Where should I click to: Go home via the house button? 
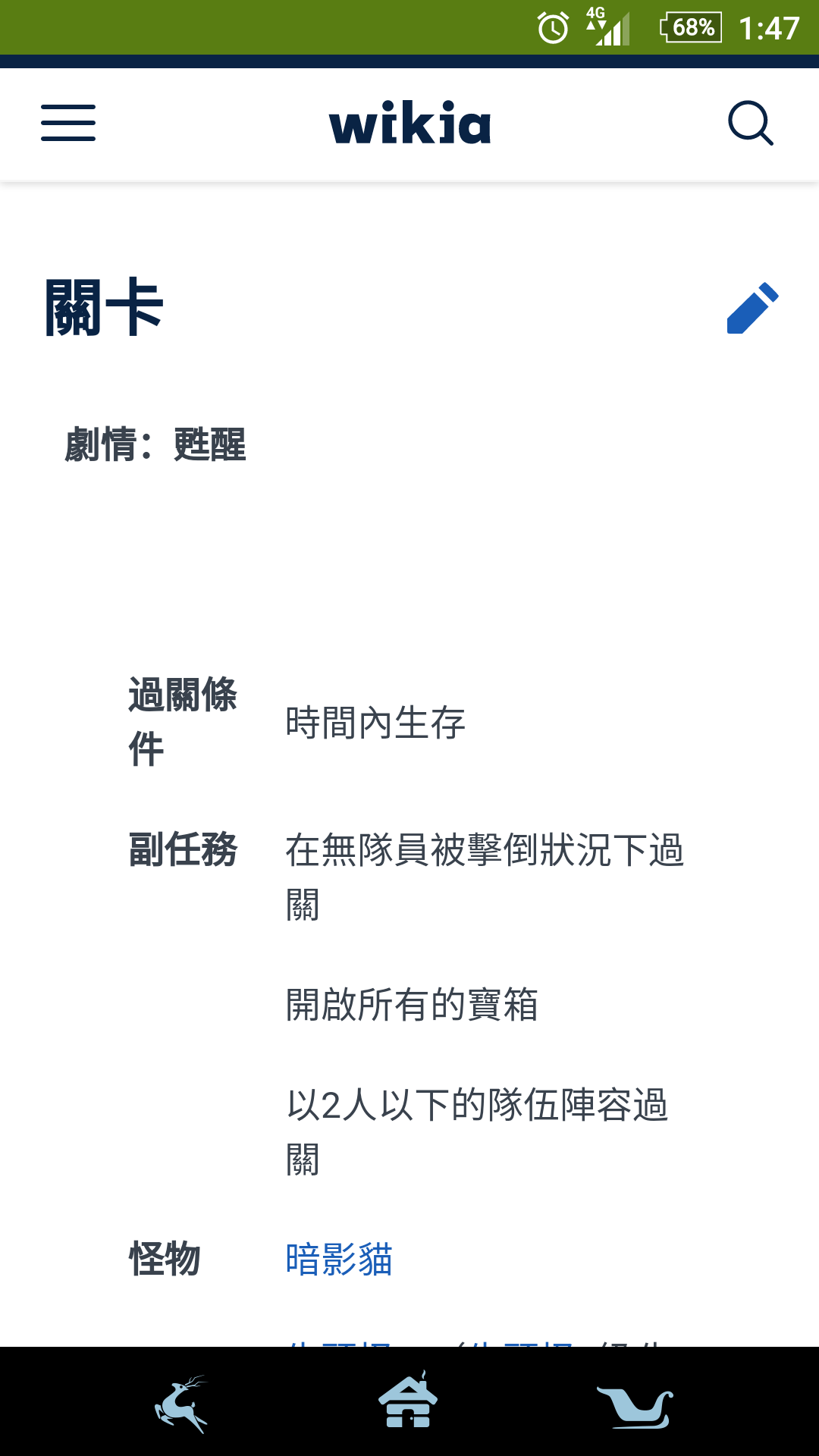(x=409, y=1401)
